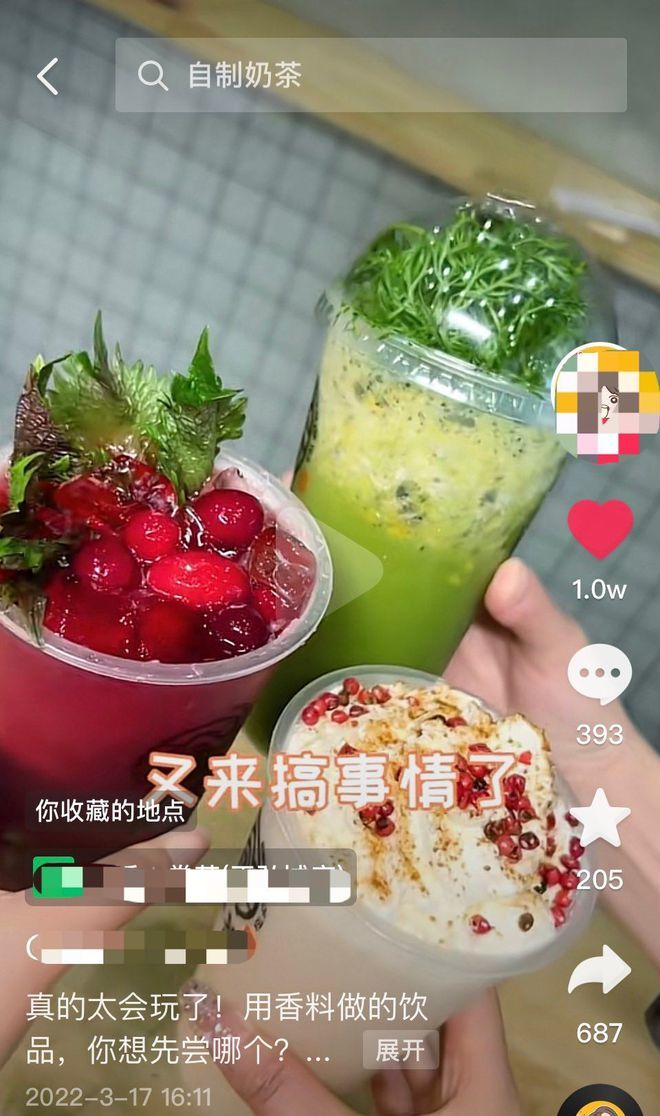660x1116 pixels.
Task: Open the search box showing 自制奶茶
Action: coord(370,75)
